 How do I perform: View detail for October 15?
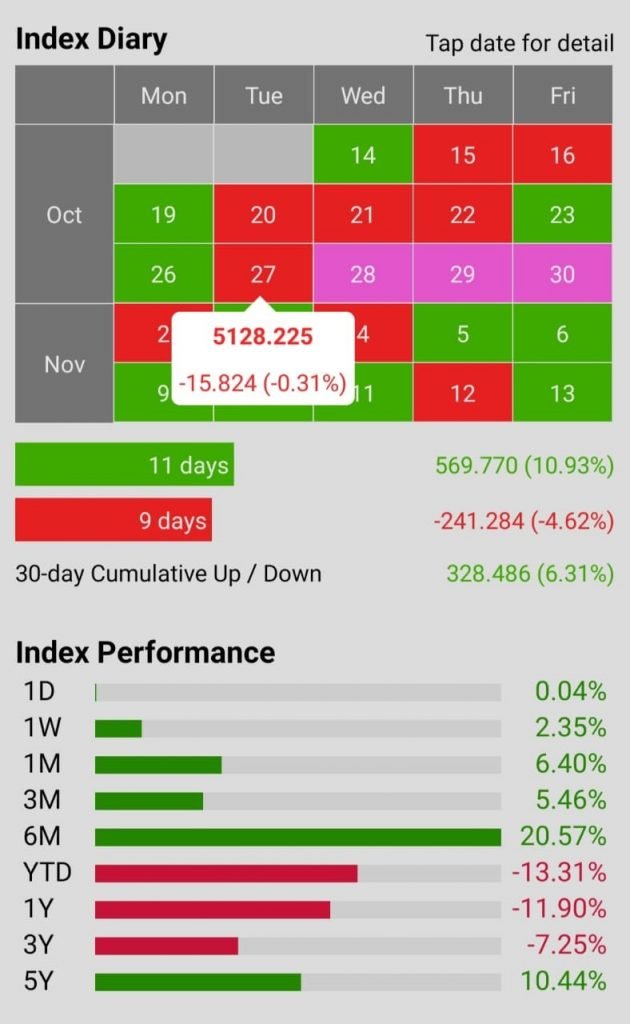tap(462, 155)
